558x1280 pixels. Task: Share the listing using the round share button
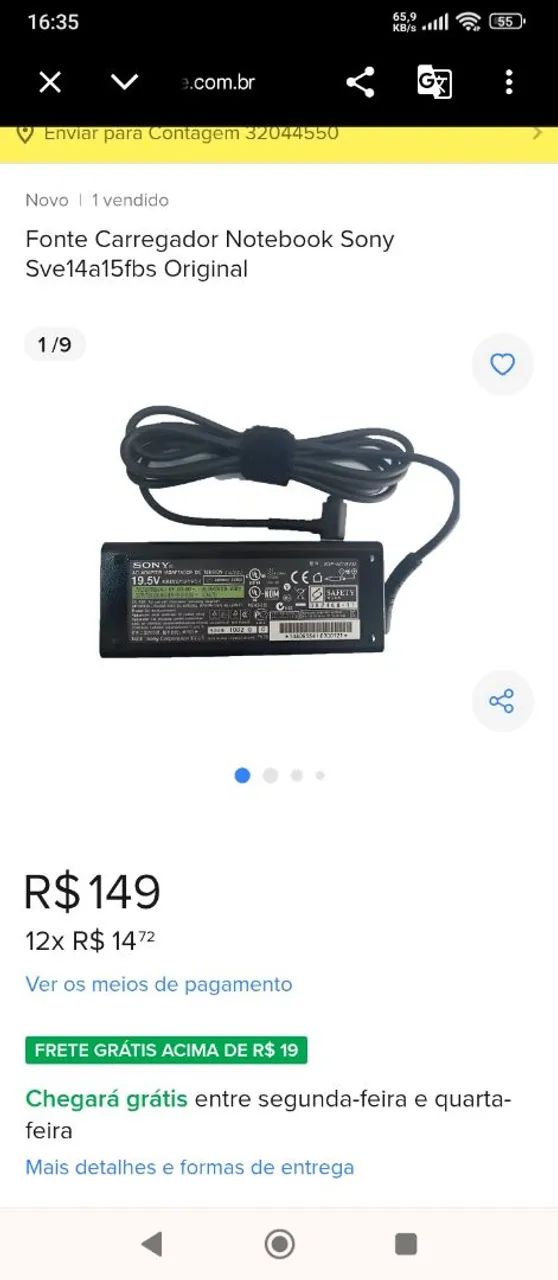(502, 701)
